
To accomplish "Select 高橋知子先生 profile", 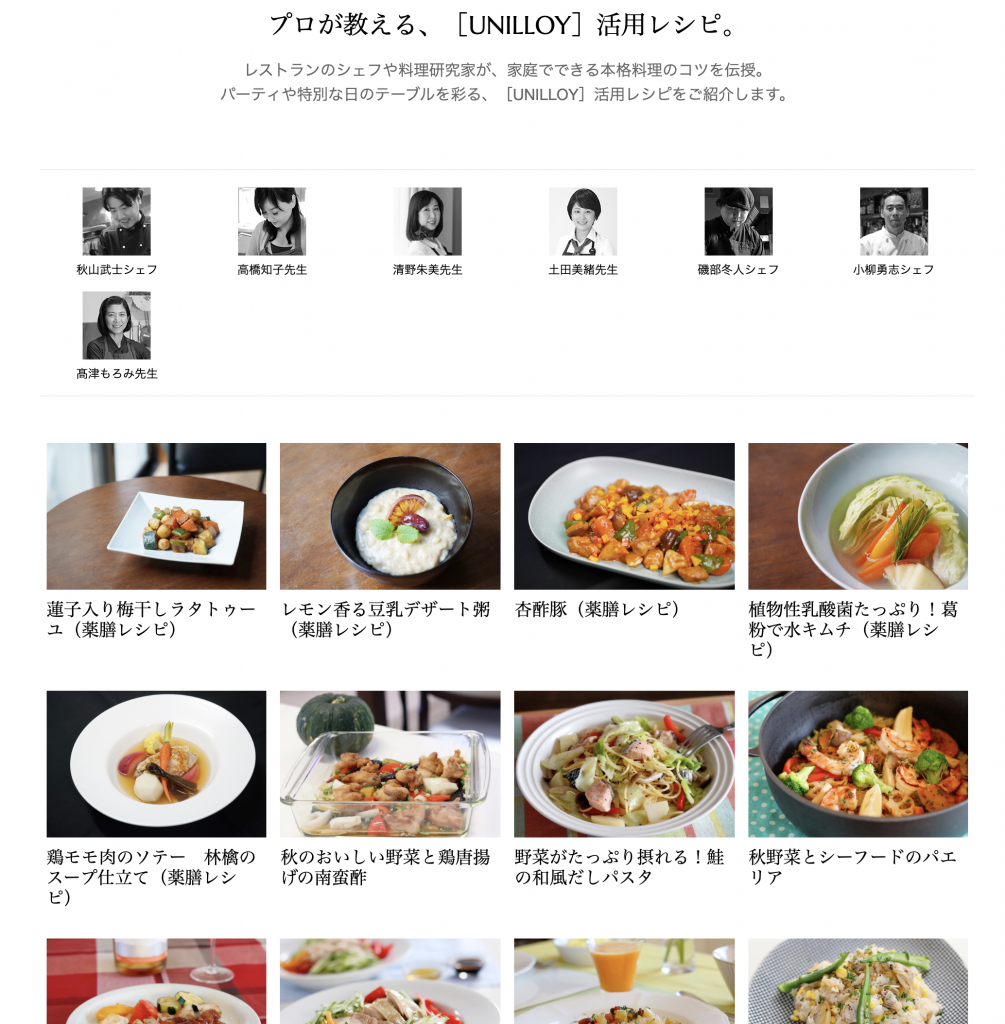I will coord(272,222).
